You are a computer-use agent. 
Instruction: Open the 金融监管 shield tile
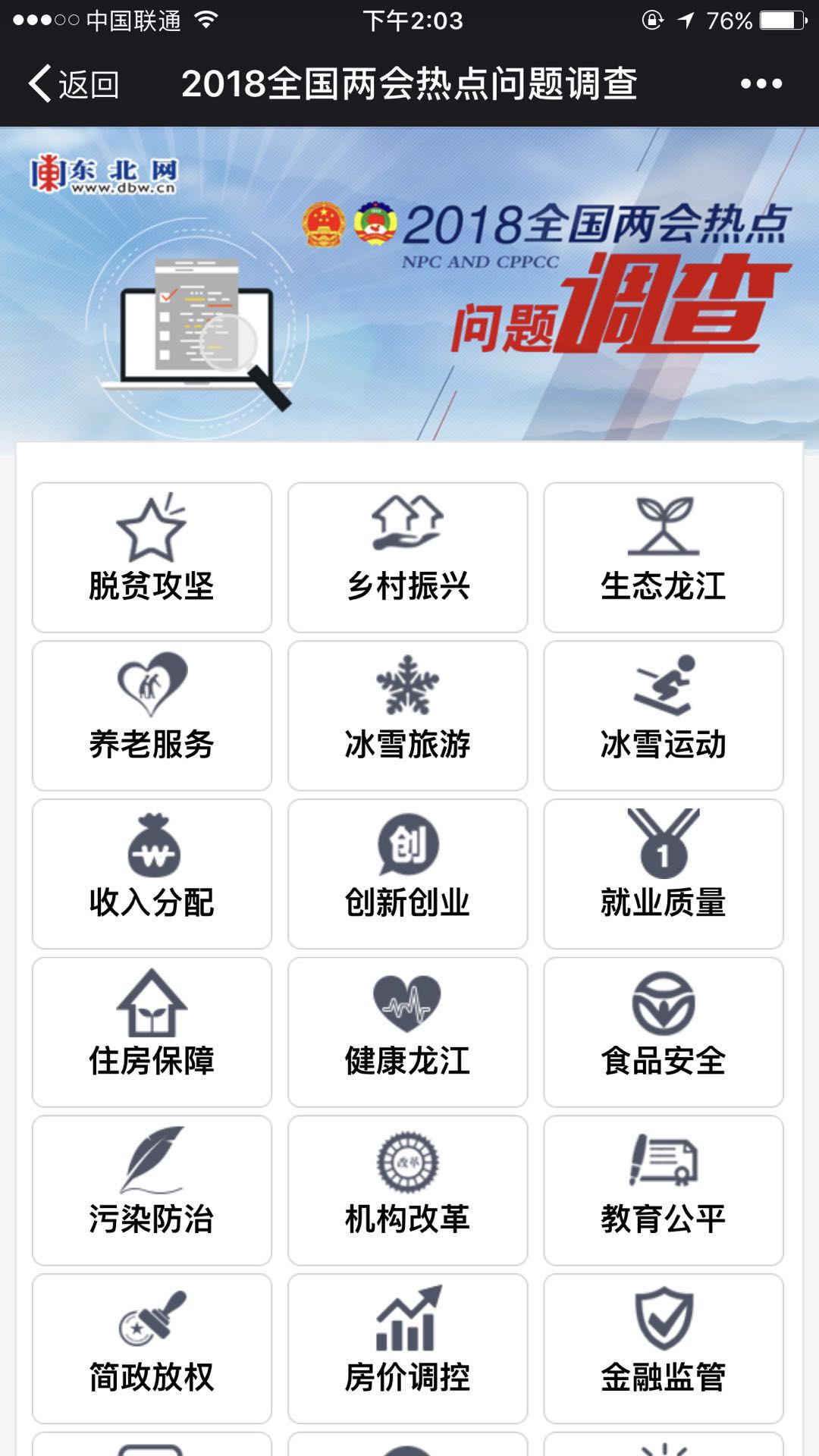664,1349
